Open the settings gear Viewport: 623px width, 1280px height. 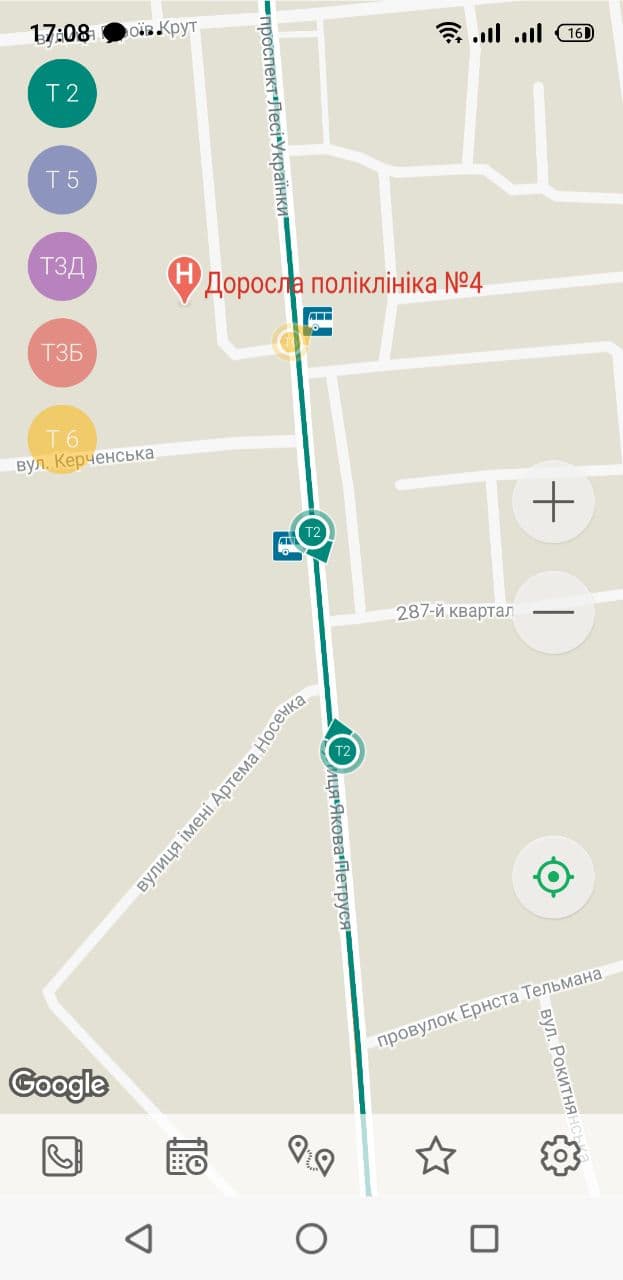(x=560, y=1156)
